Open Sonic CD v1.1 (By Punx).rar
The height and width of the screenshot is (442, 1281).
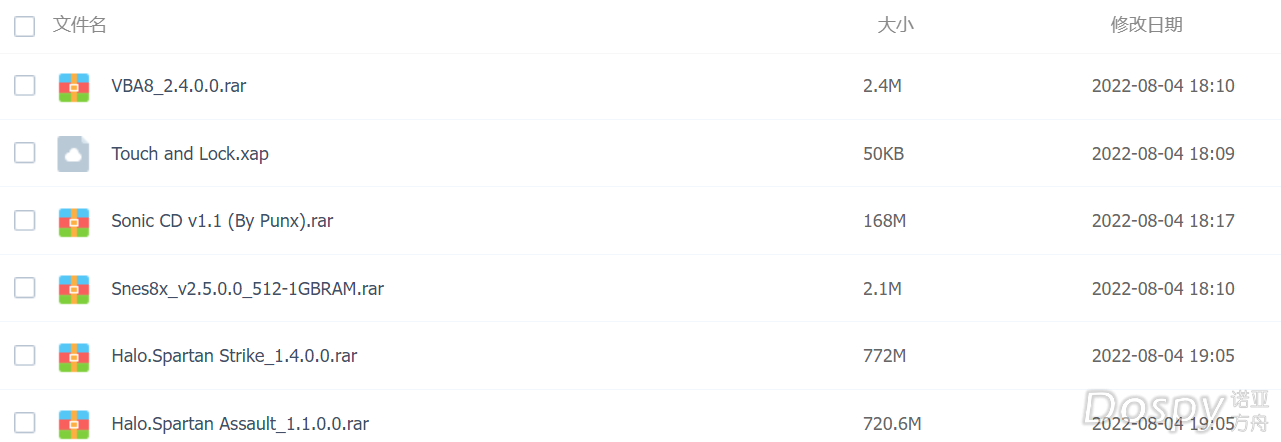pos(221,221)
